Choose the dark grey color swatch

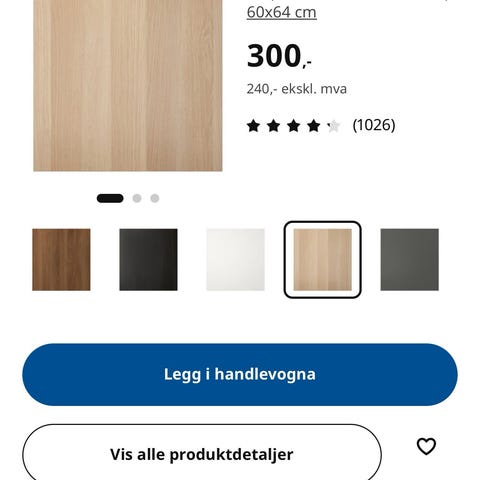pos(410,260)
